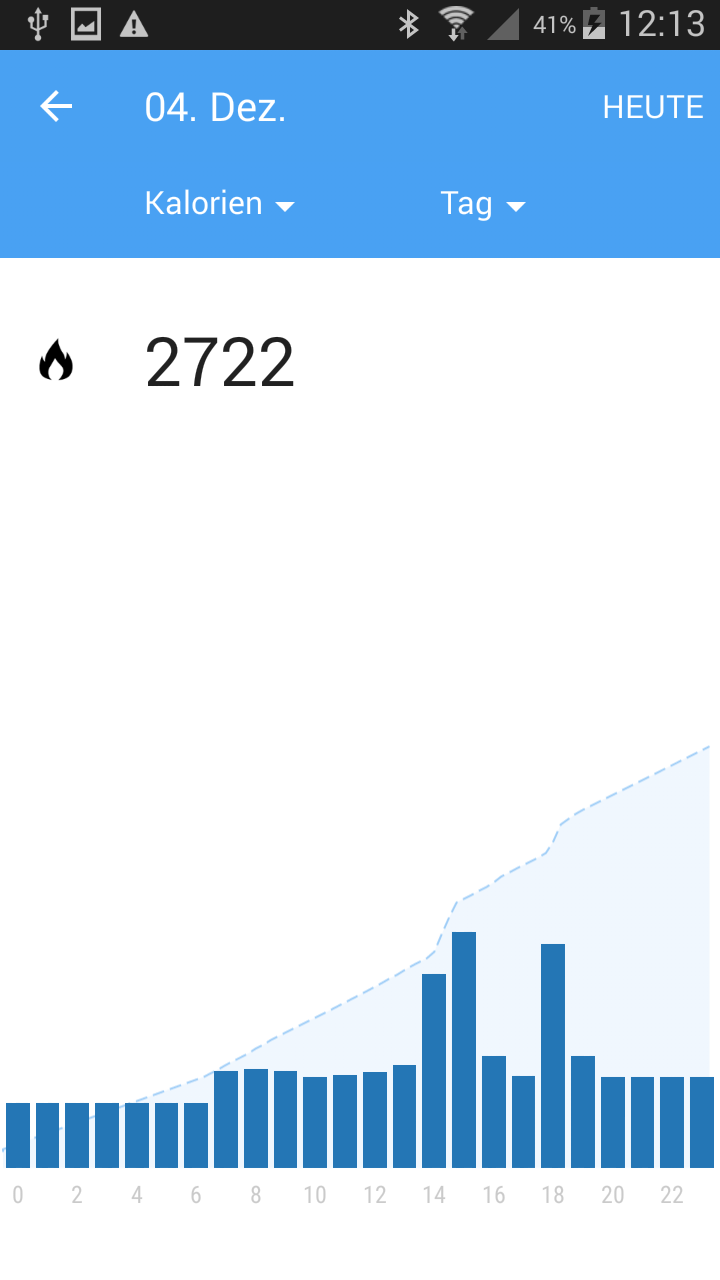
Task: Expand the Tag period dropdown
Action: click(482, 204)
